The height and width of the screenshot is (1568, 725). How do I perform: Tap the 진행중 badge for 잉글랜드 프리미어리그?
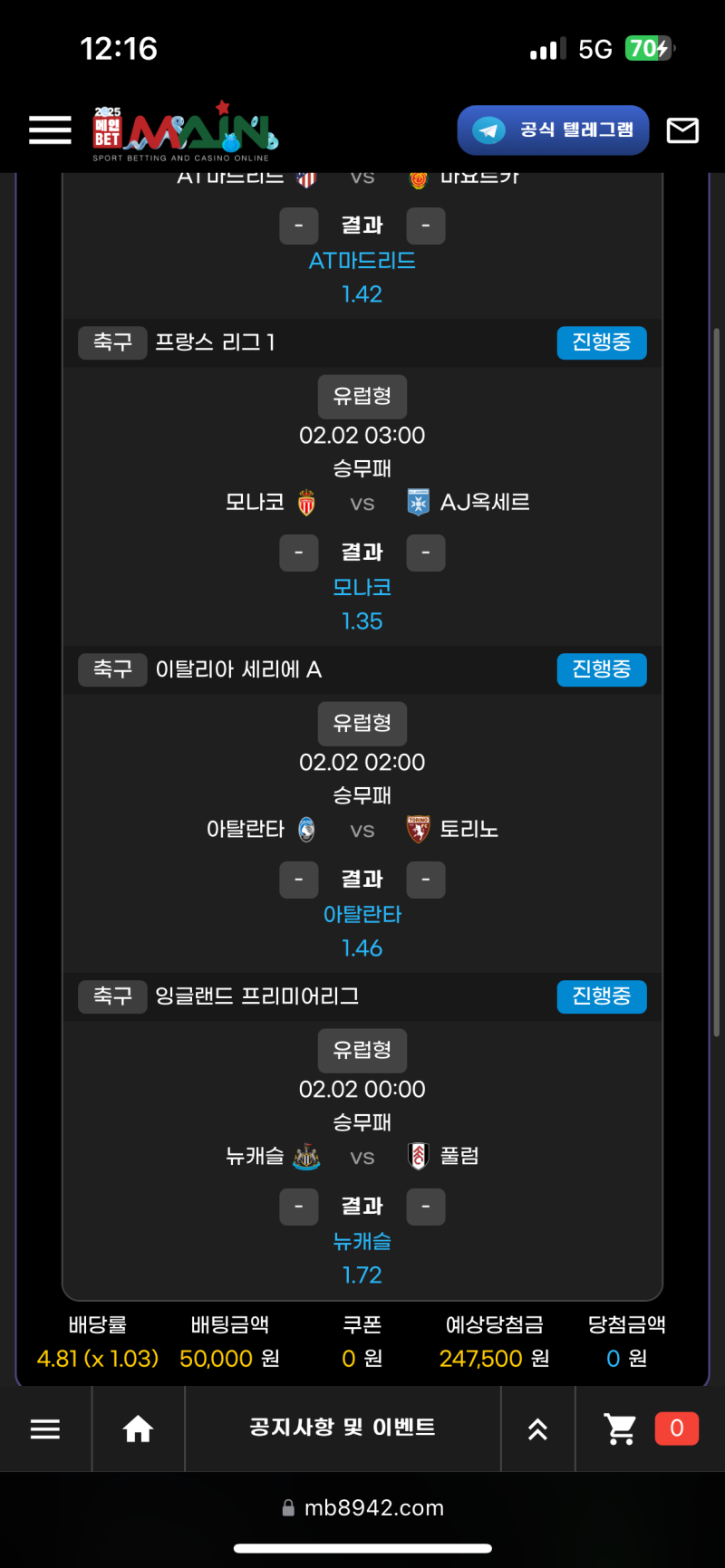point(601,996)
